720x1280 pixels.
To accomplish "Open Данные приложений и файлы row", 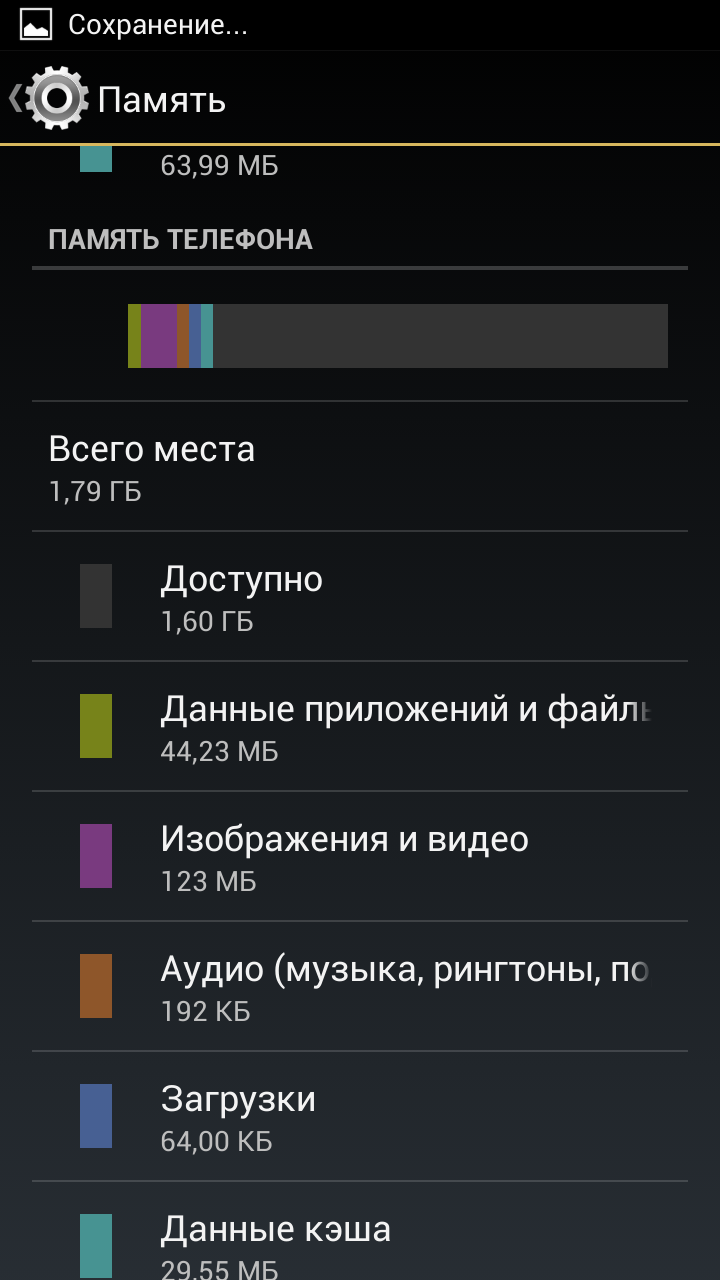I will click(360, 726).
